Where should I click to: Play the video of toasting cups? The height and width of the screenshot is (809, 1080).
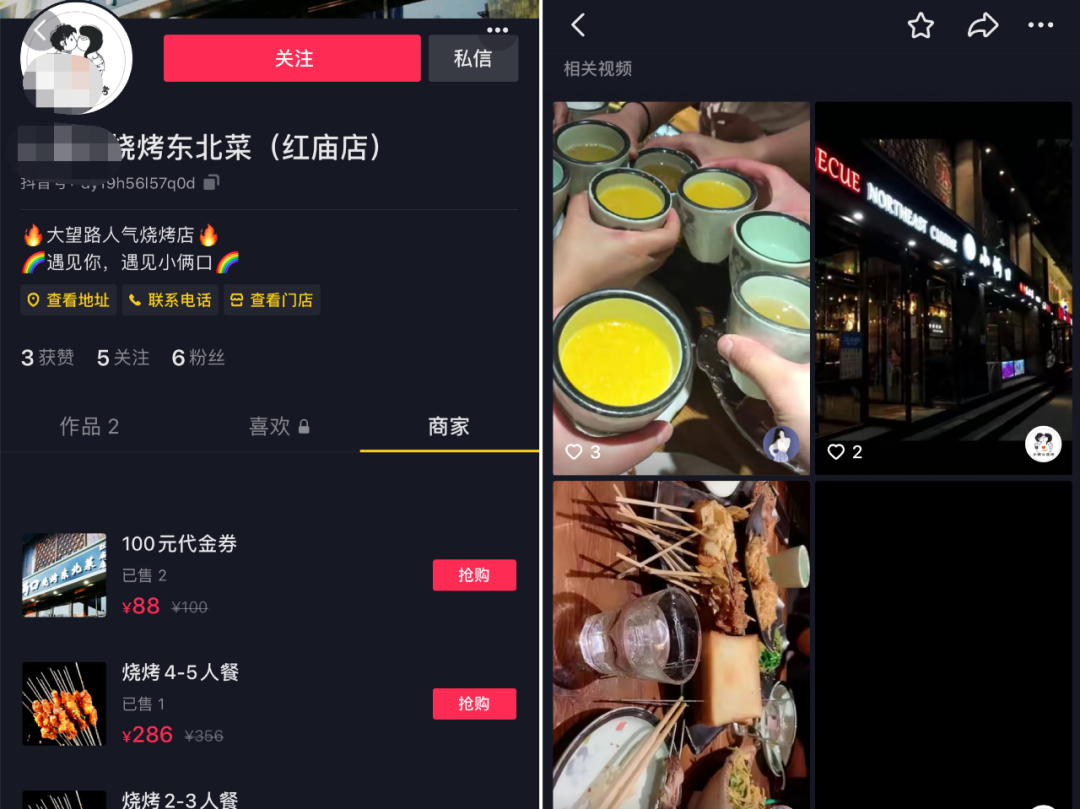(681, 287)
